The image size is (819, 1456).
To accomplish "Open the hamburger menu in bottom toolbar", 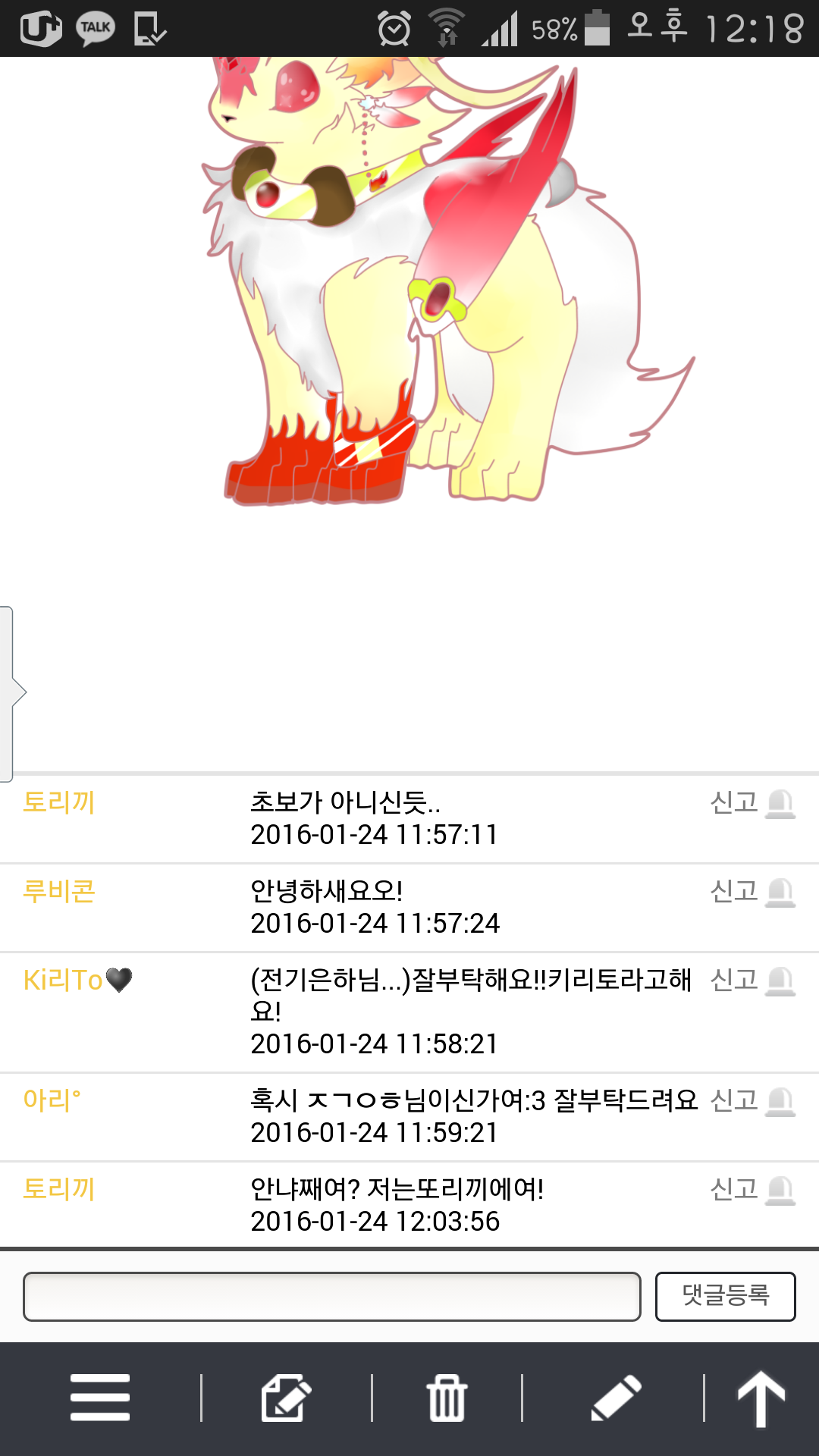I will coord(100,1397).
